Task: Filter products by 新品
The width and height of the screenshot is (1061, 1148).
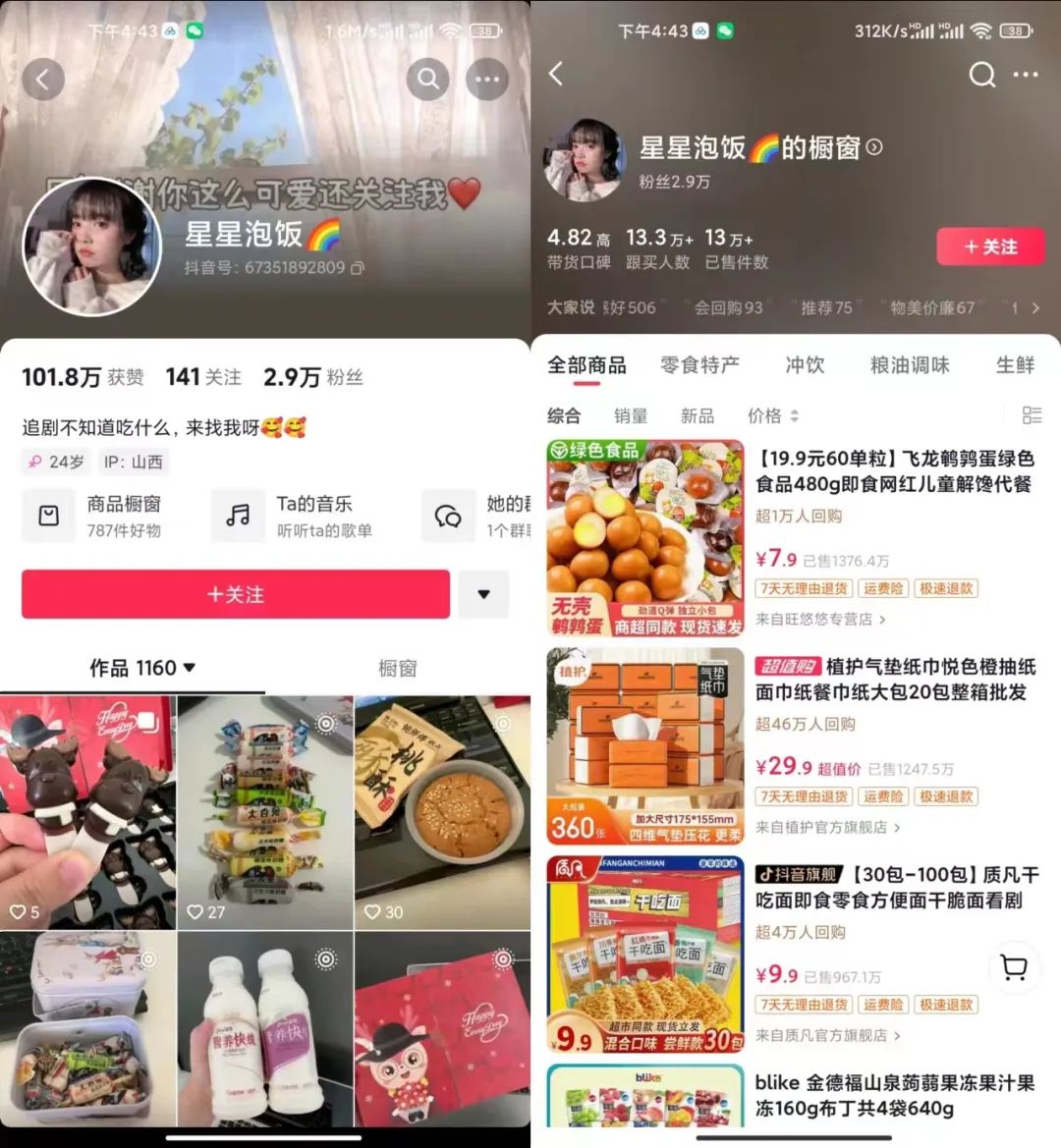Action: coord(698,416)
